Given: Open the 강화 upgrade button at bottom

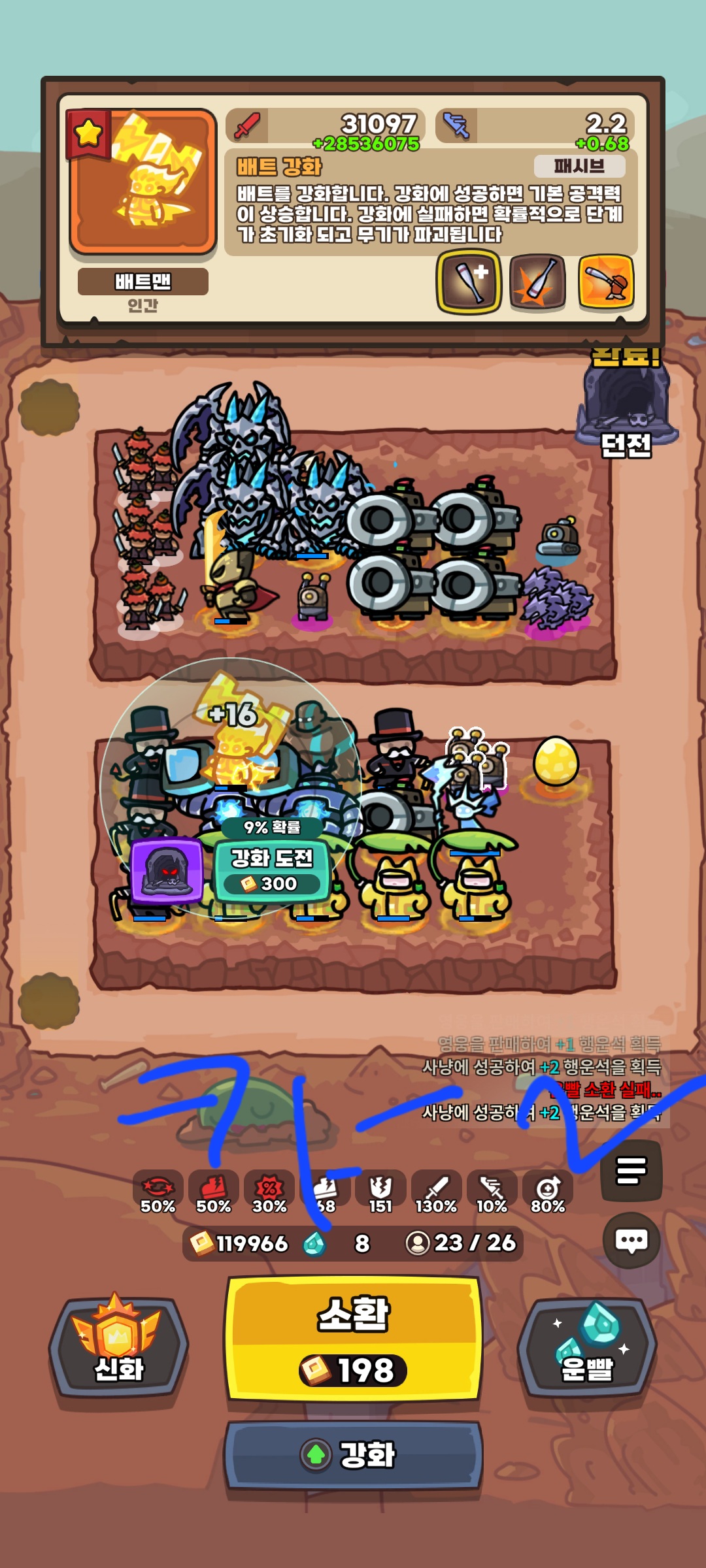Looking at the screenshot, I should 353,1455.
